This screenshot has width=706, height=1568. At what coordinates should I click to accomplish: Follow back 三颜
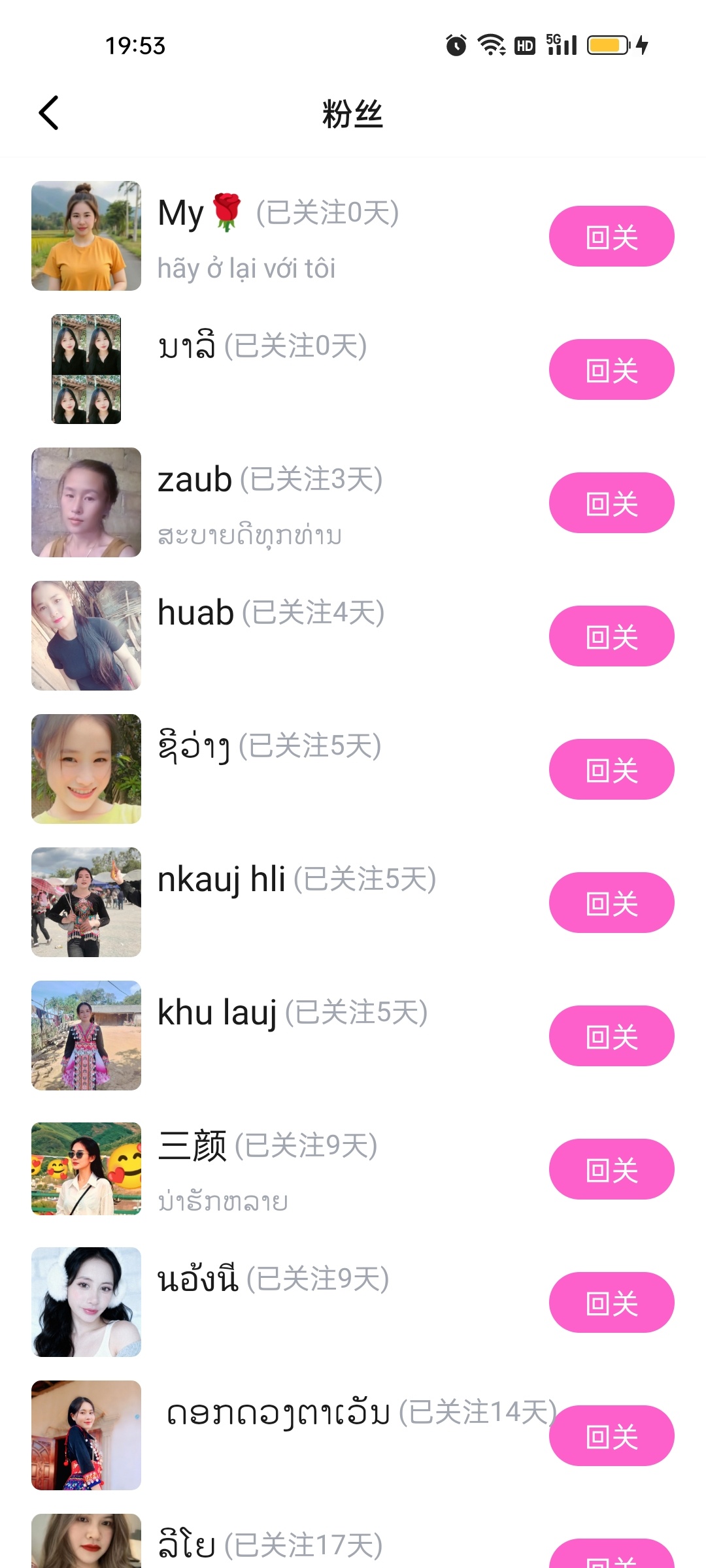click(611, 1169)
